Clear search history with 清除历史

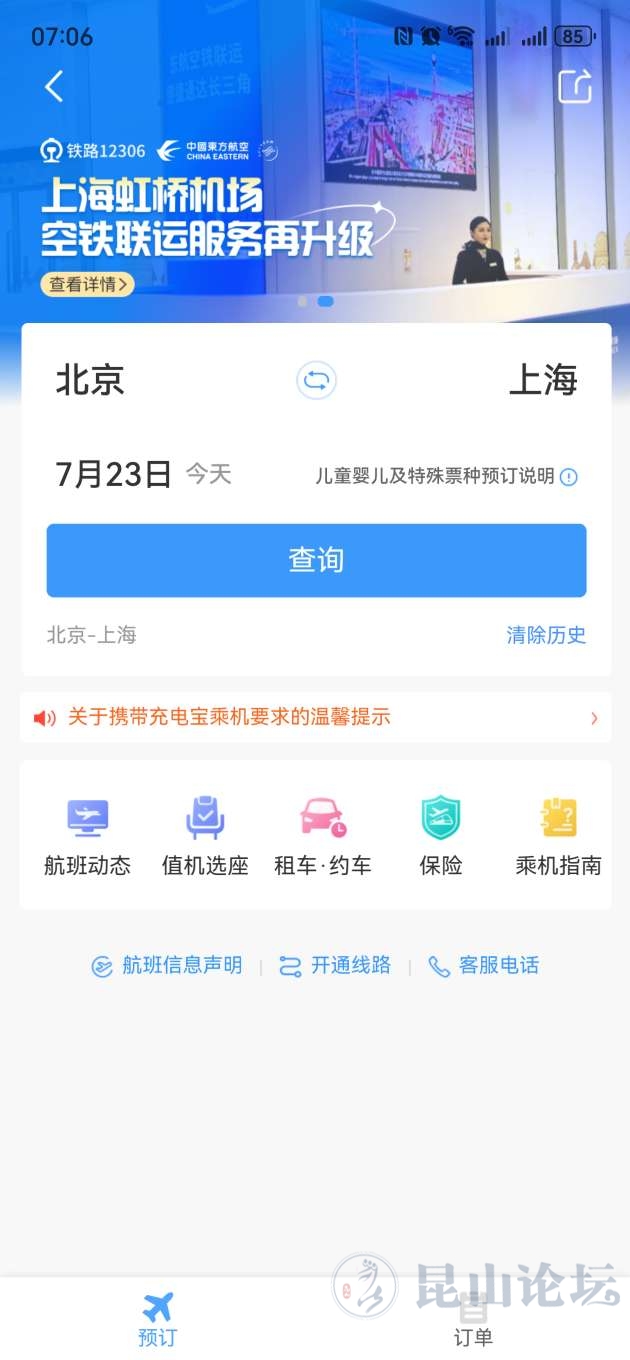[546, 635]
